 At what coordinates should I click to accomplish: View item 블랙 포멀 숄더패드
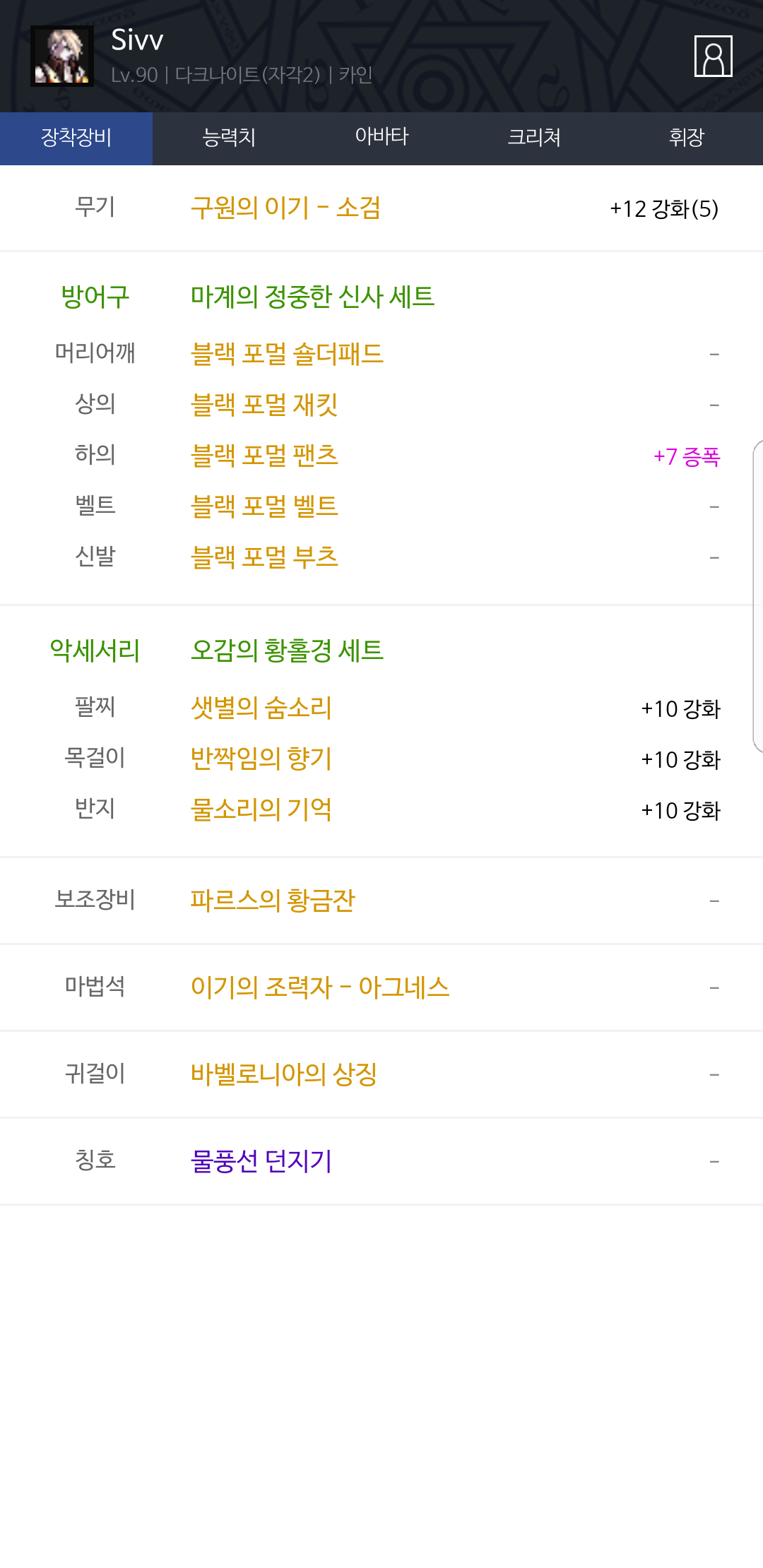[287, 354]
